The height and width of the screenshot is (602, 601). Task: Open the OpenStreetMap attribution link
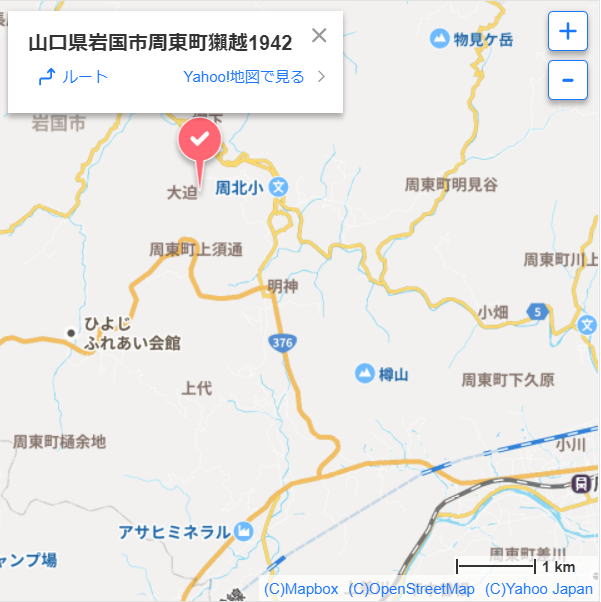(411, 589)
